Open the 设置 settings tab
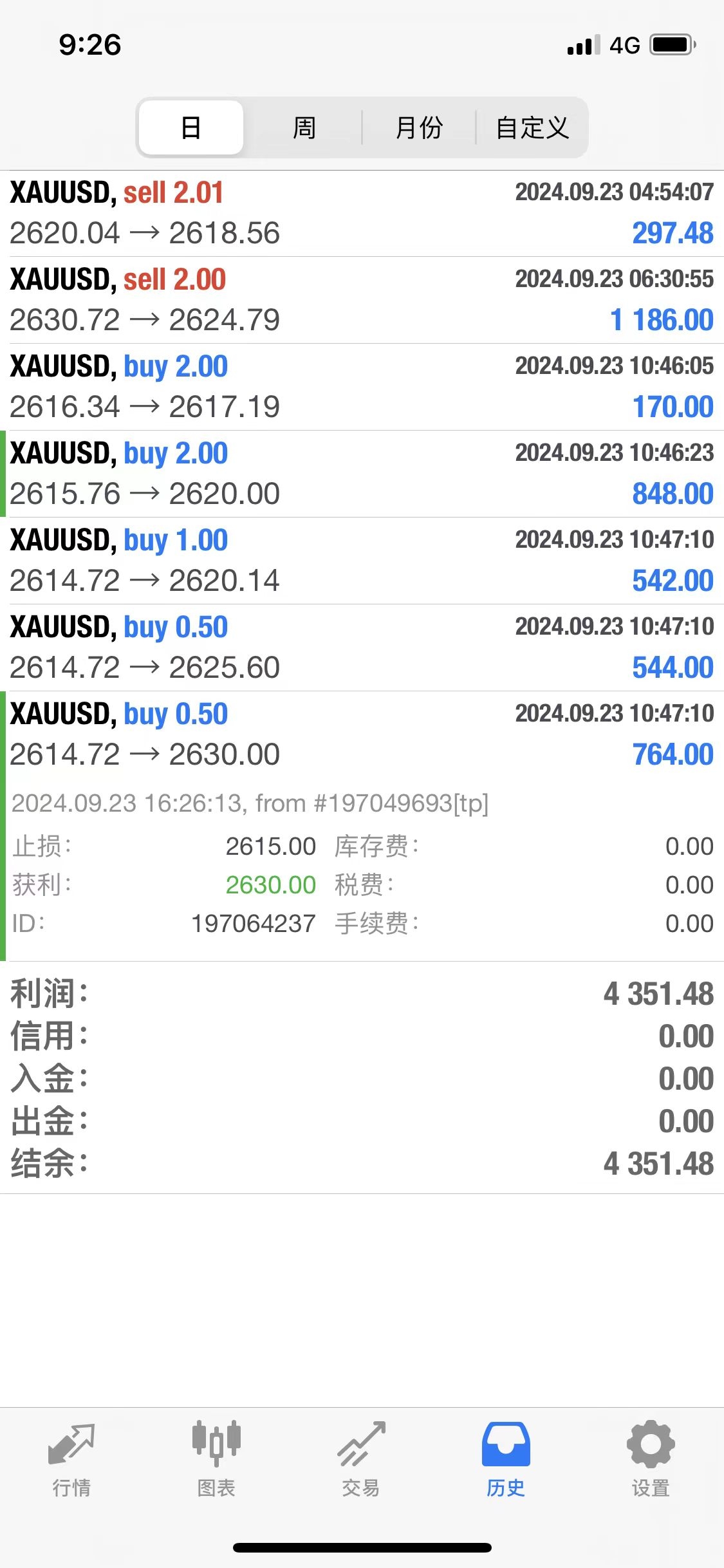This screenshot has height=1568, width=724. [x=651, y=1459]
